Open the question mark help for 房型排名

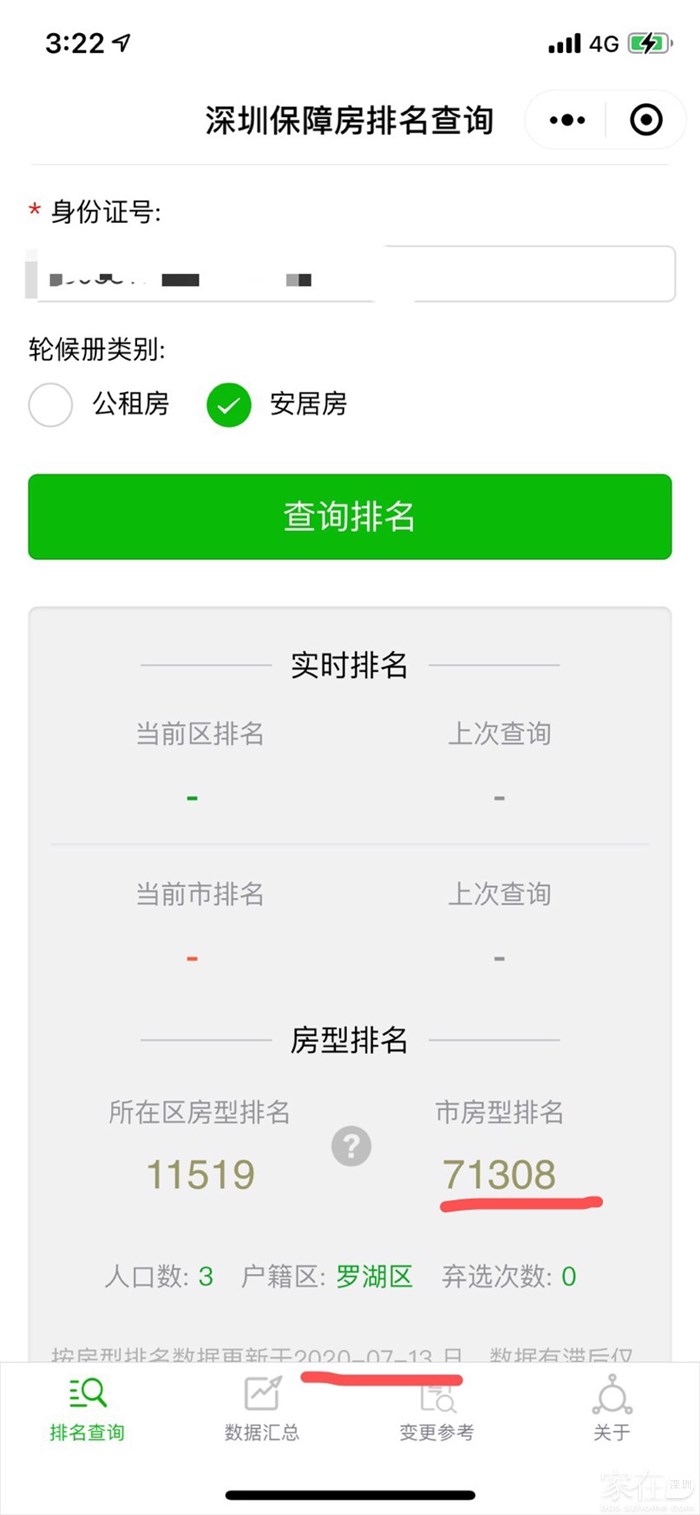point(351,1146)
